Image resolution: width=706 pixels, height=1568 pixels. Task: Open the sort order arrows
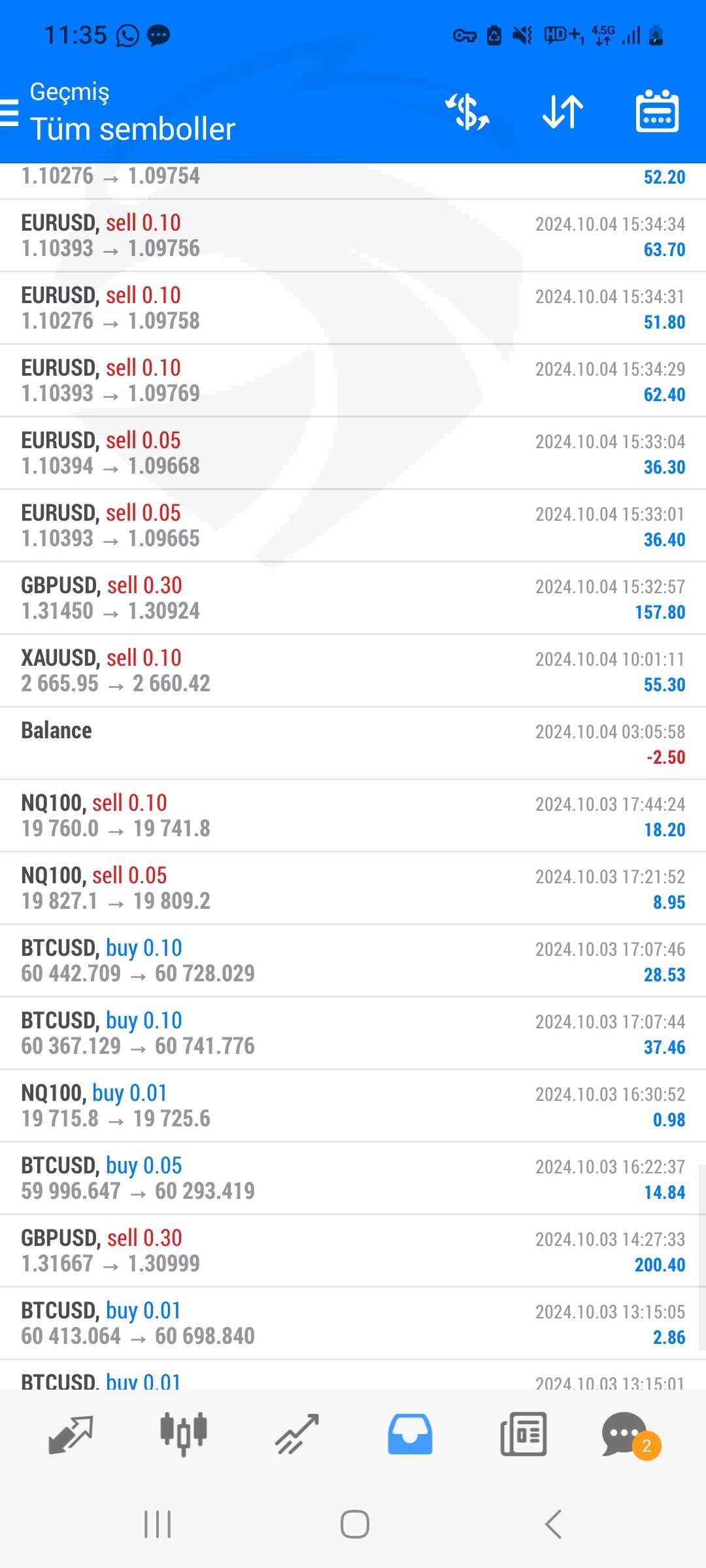click(x=563, y=112)
